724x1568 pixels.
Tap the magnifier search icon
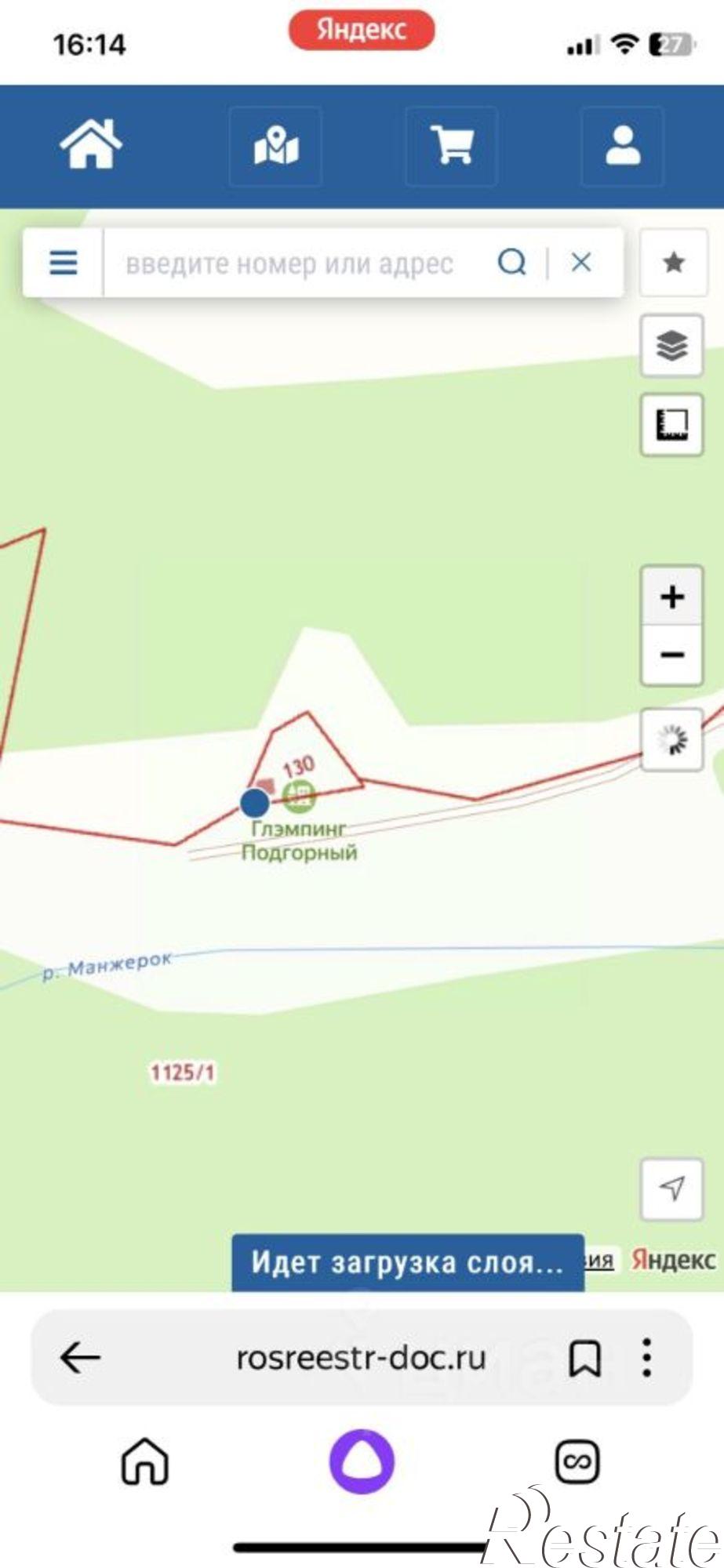coord(512,263)
